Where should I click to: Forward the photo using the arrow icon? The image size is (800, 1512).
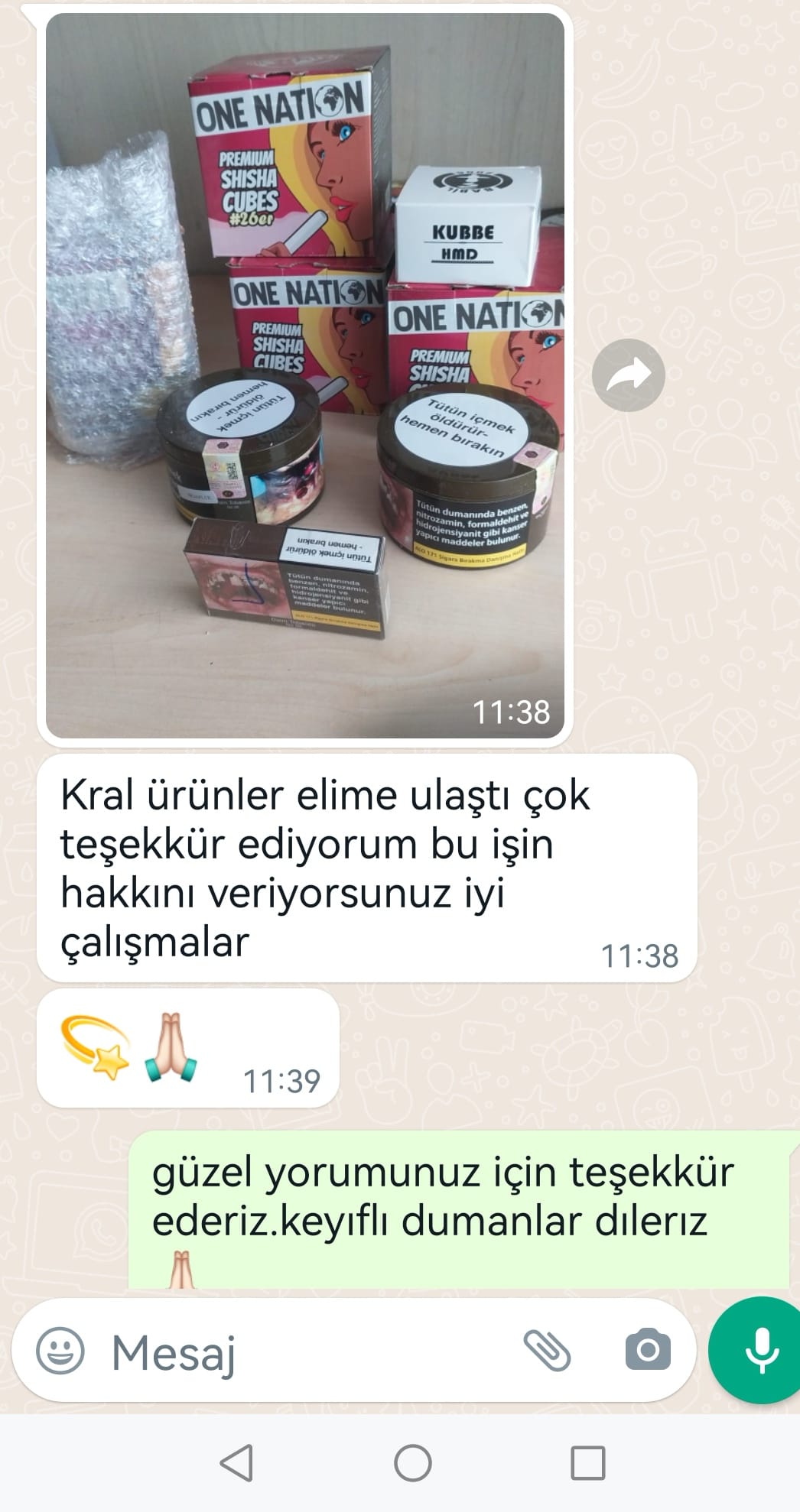[x=629, y=375]
